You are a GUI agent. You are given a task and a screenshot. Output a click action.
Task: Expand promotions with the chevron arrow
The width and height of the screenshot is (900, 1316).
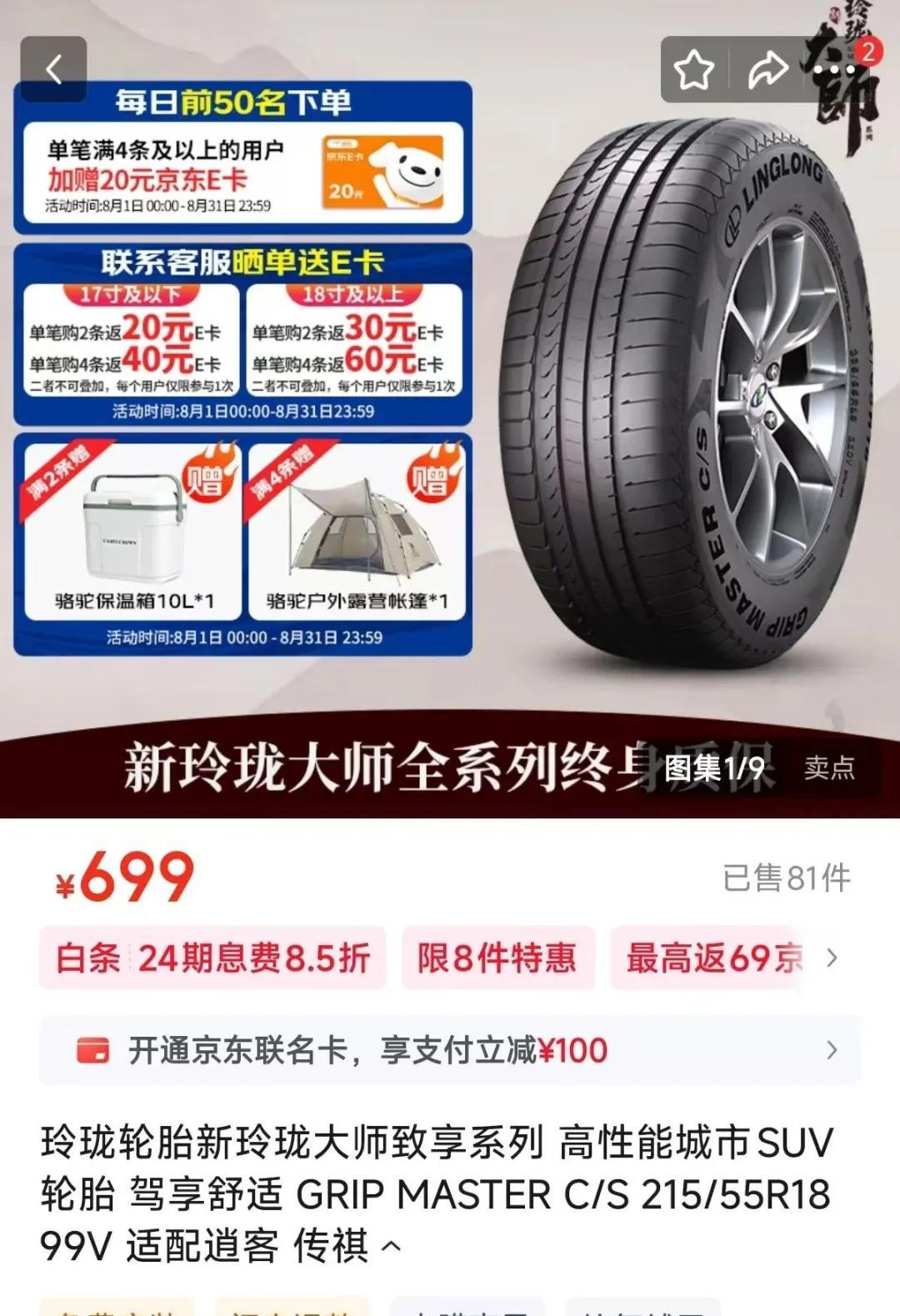(831, 958)
